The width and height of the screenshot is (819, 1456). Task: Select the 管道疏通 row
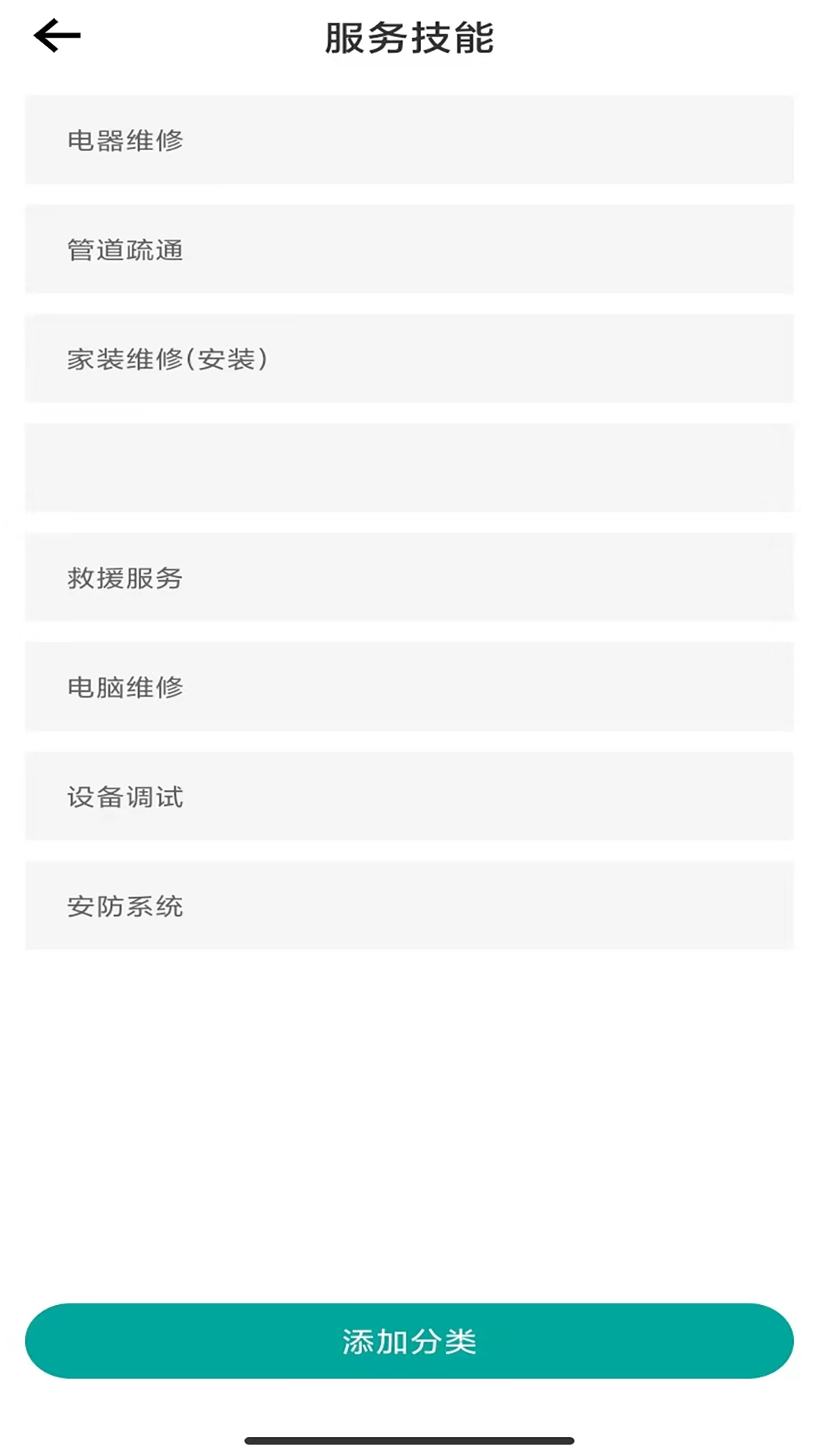click(x=409, y=249)
